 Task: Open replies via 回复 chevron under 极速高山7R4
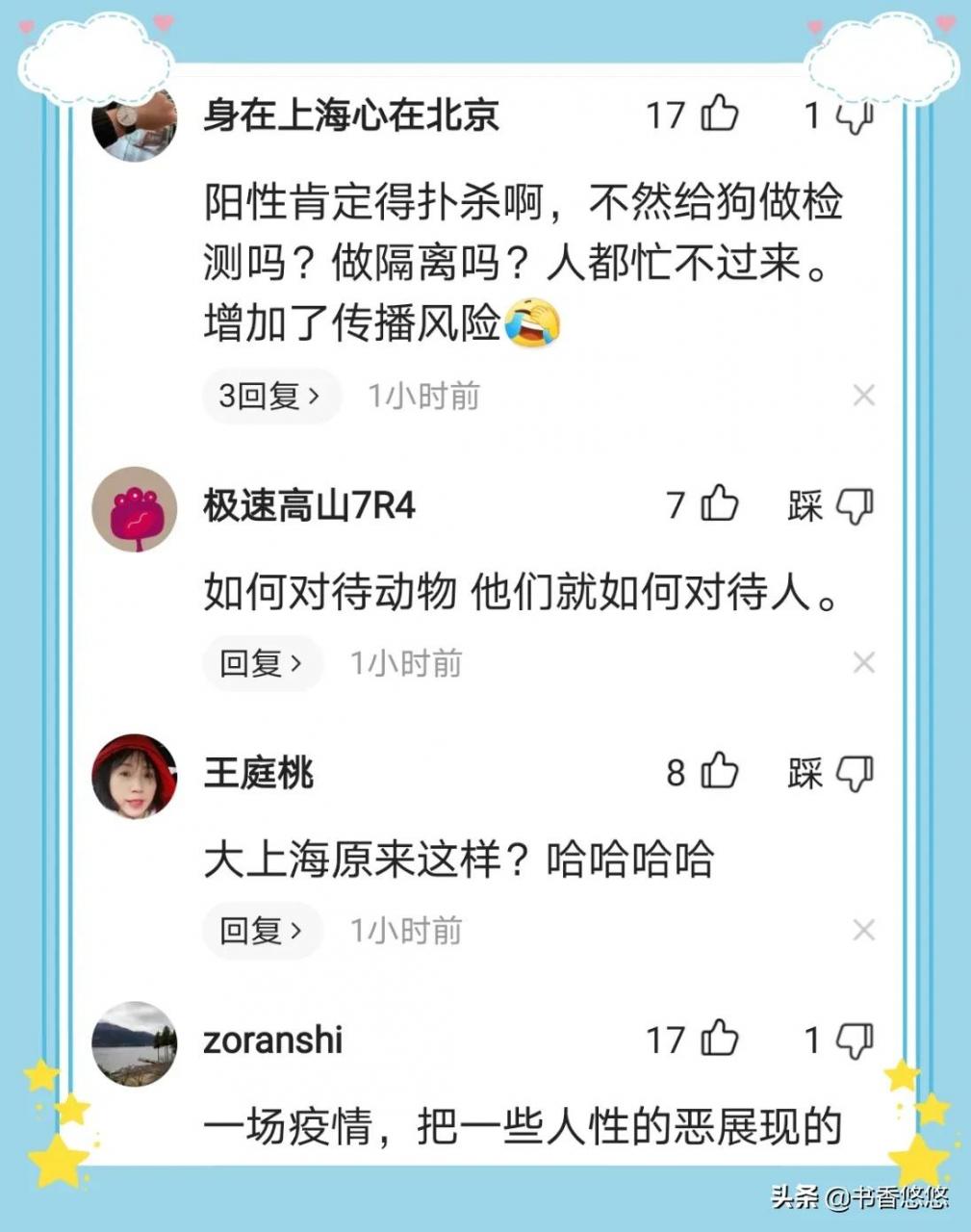coord(262,662)
